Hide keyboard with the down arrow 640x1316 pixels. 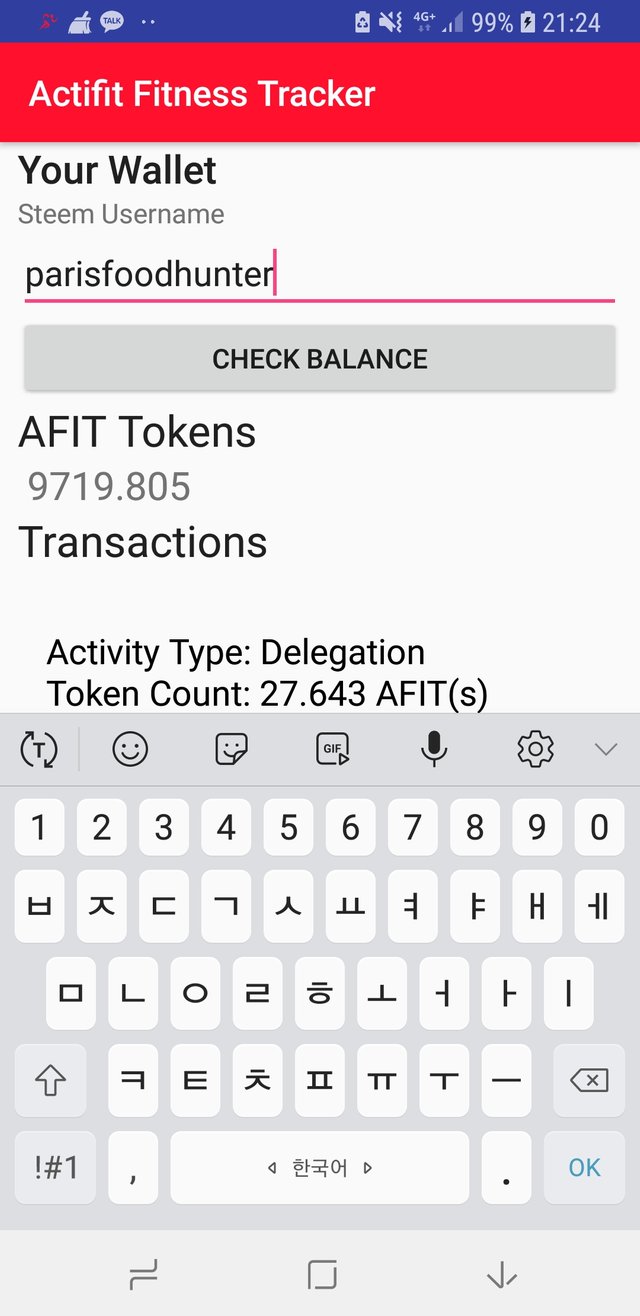coord(500,1274)
